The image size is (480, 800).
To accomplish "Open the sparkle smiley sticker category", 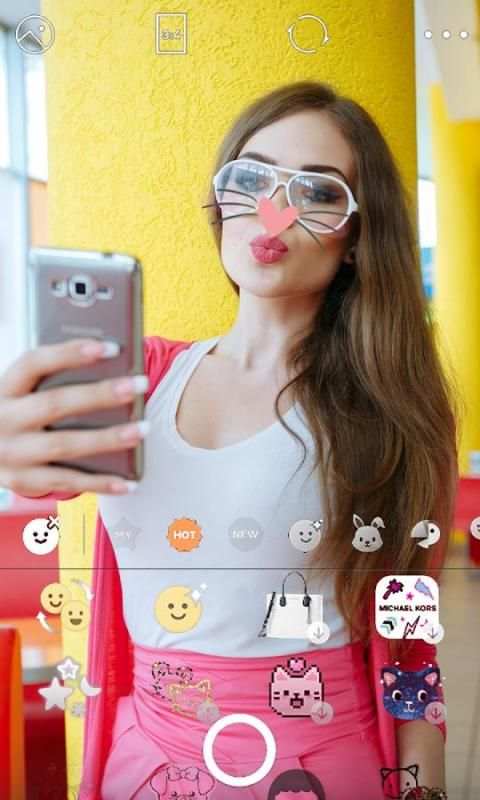I will pyautogui.click(x=306, y=535).
